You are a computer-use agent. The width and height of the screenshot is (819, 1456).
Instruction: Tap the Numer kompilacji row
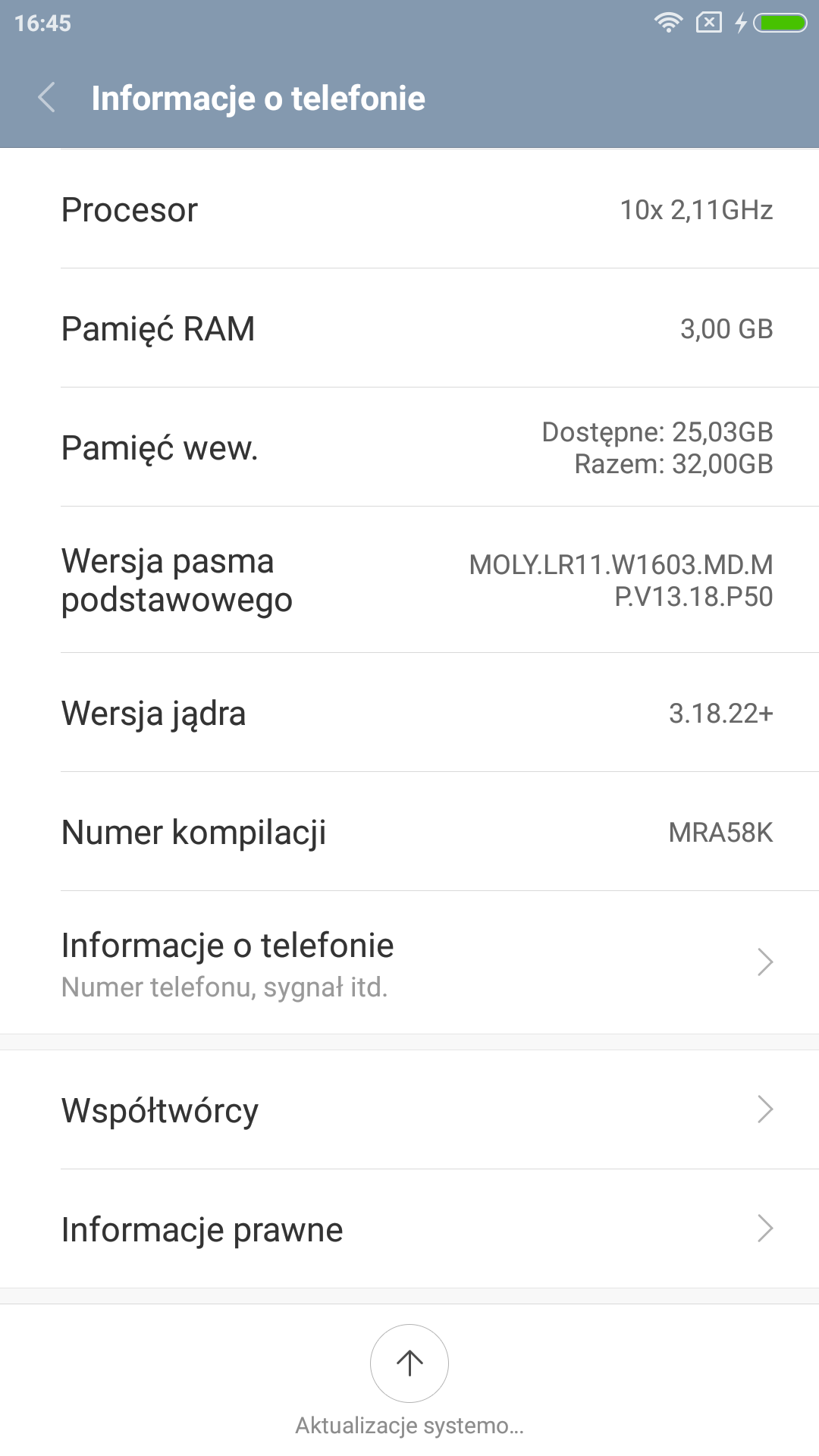point(409,832)
